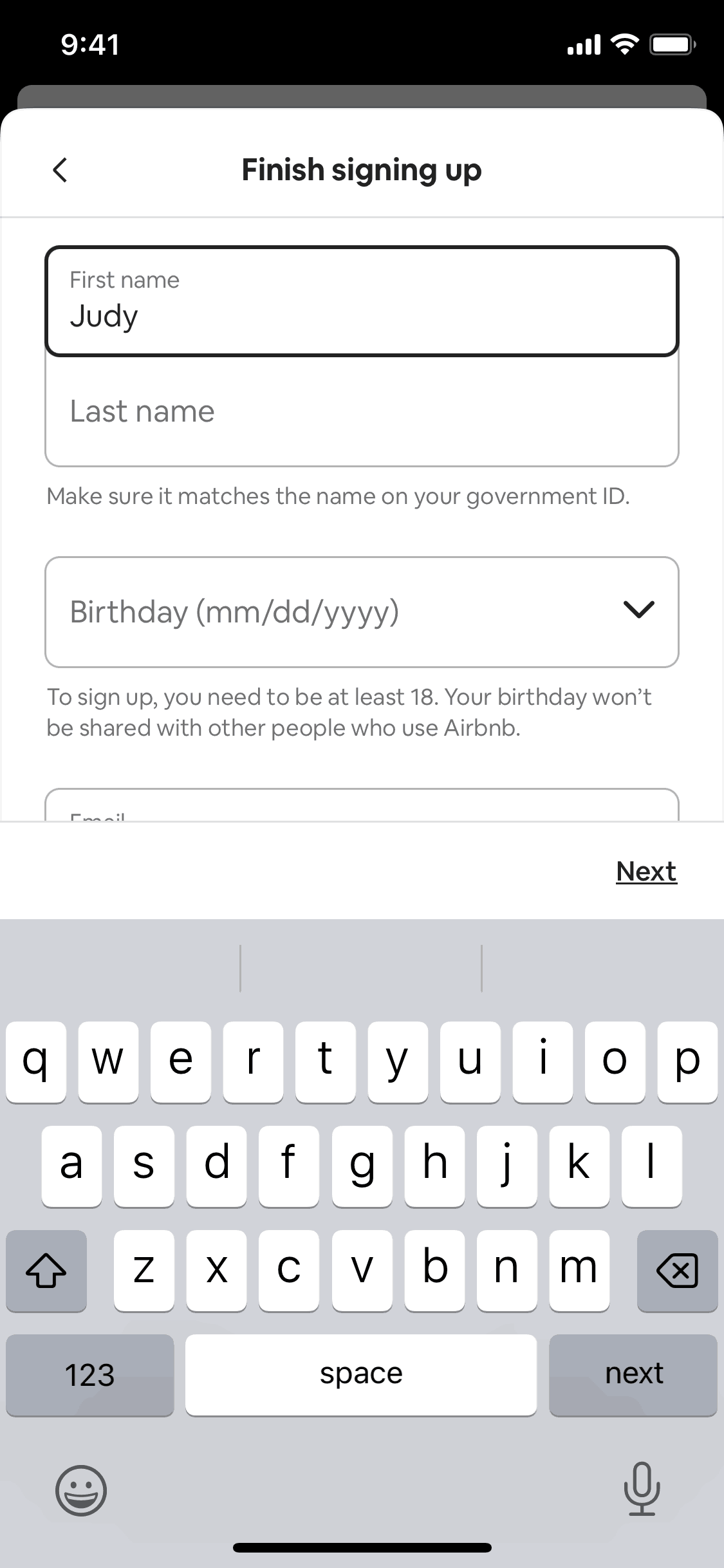Screen dimensions: 724x1568
Task: Select the Last name field
Action: click(362, 412)
